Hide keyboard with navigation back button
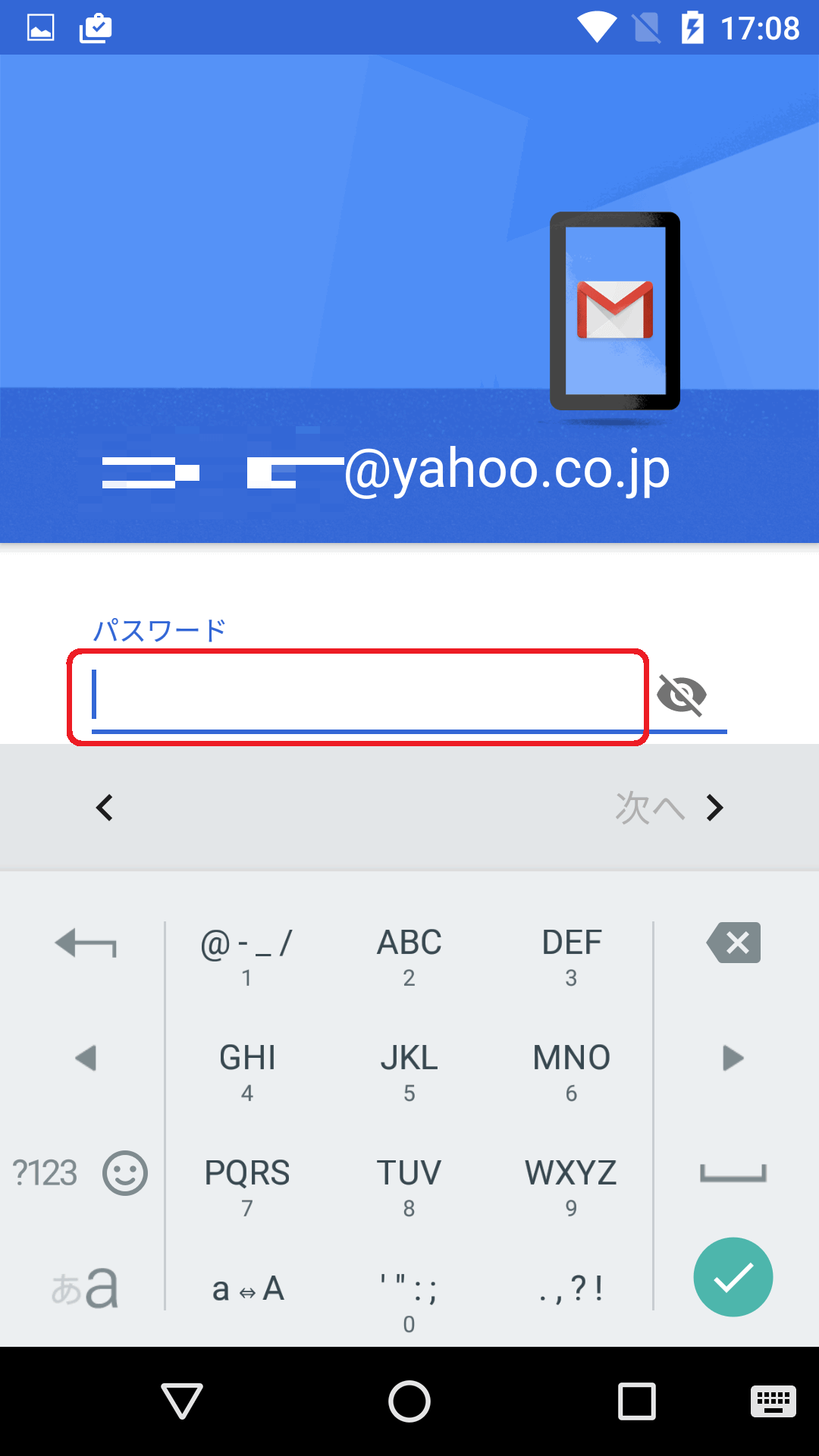Viewport: 819px width, 1456px height. click(182, 1401)
